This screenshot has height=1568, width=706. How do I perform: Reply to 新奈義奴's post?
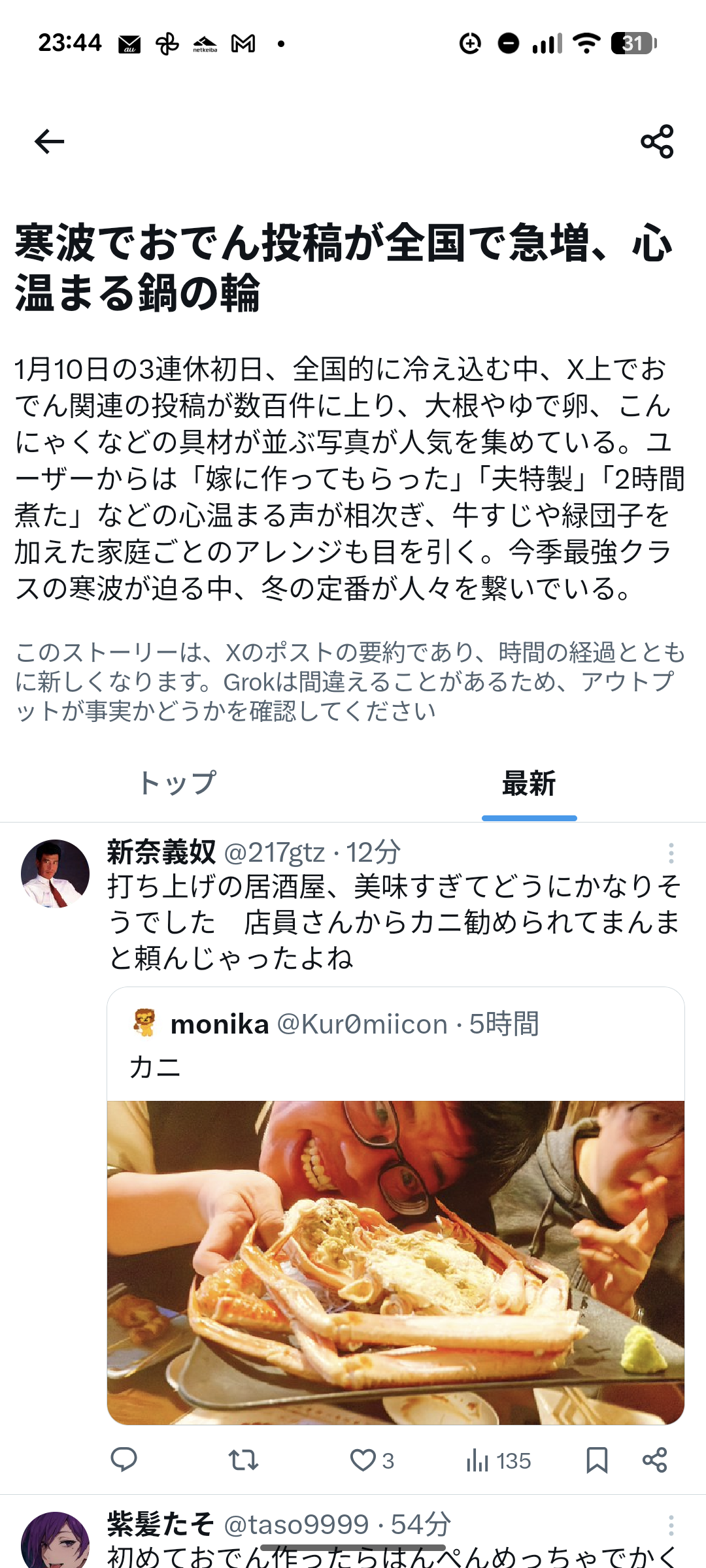tap(124, 1460)
